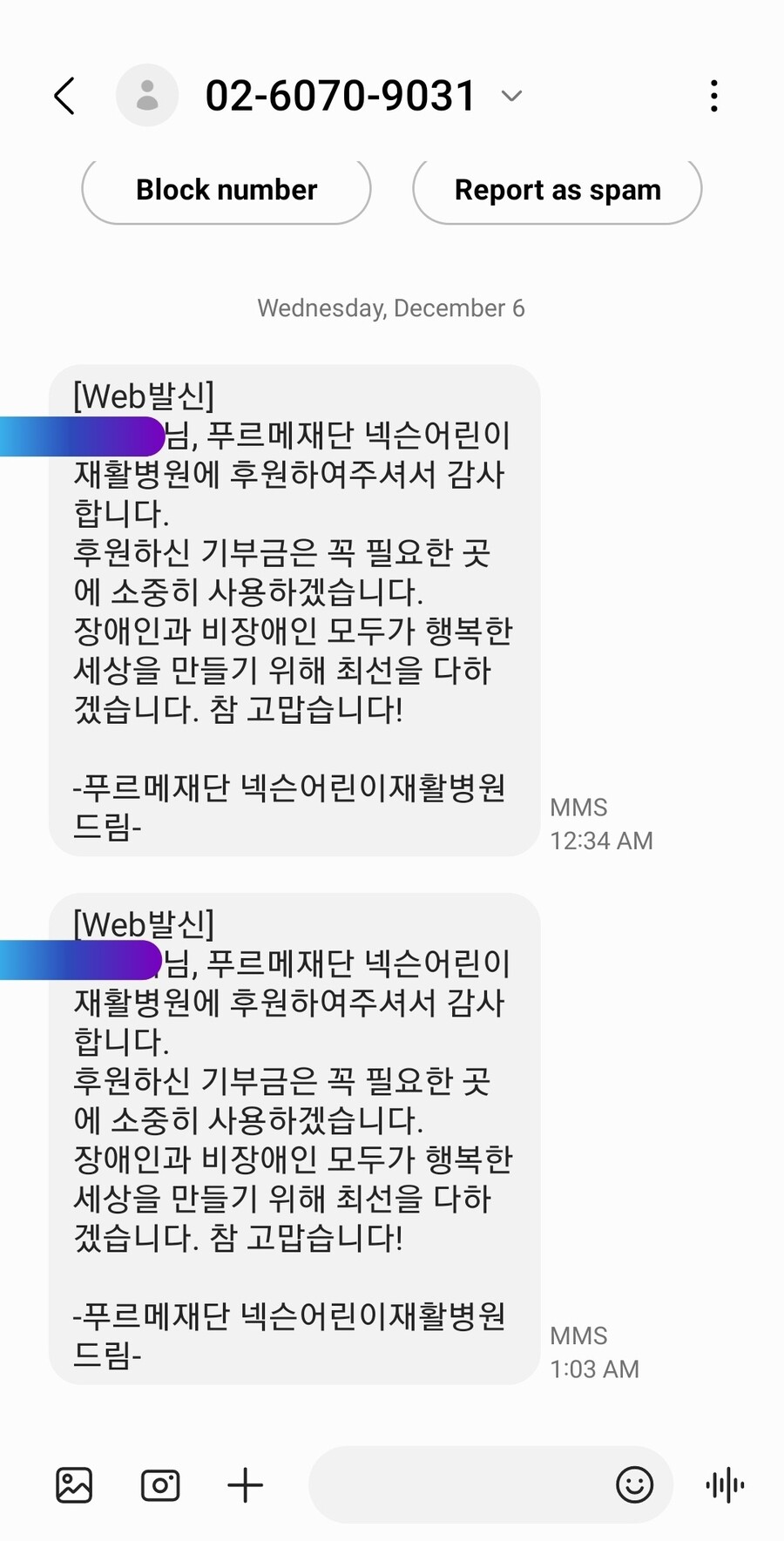Open gallery image attachment icon
The image size is (784, 1541).
[x=74, y=1485]
